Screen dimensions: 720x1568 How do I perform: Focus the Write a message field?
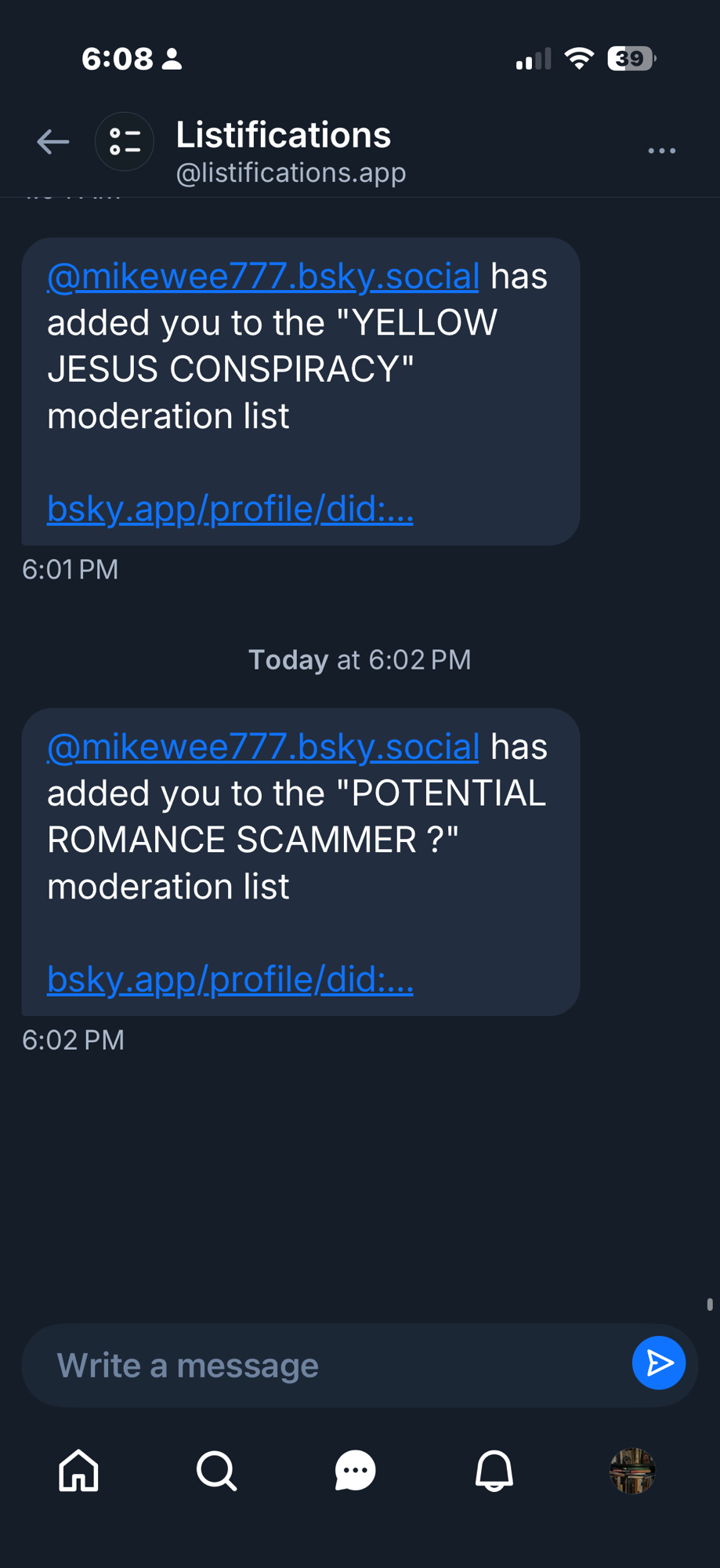tap(329, 1365)
